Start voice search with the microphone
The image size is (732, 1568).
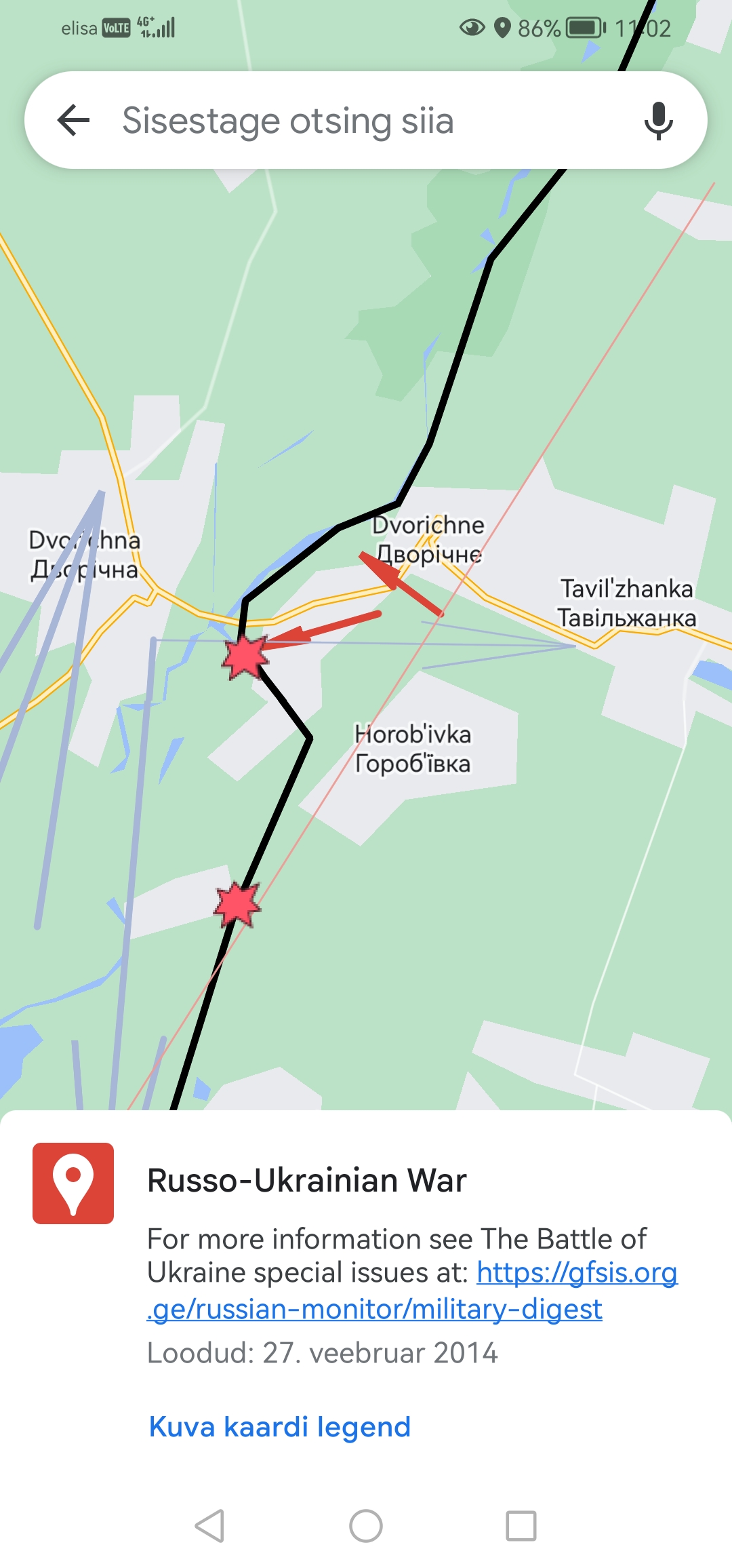(x=658, y=121)
